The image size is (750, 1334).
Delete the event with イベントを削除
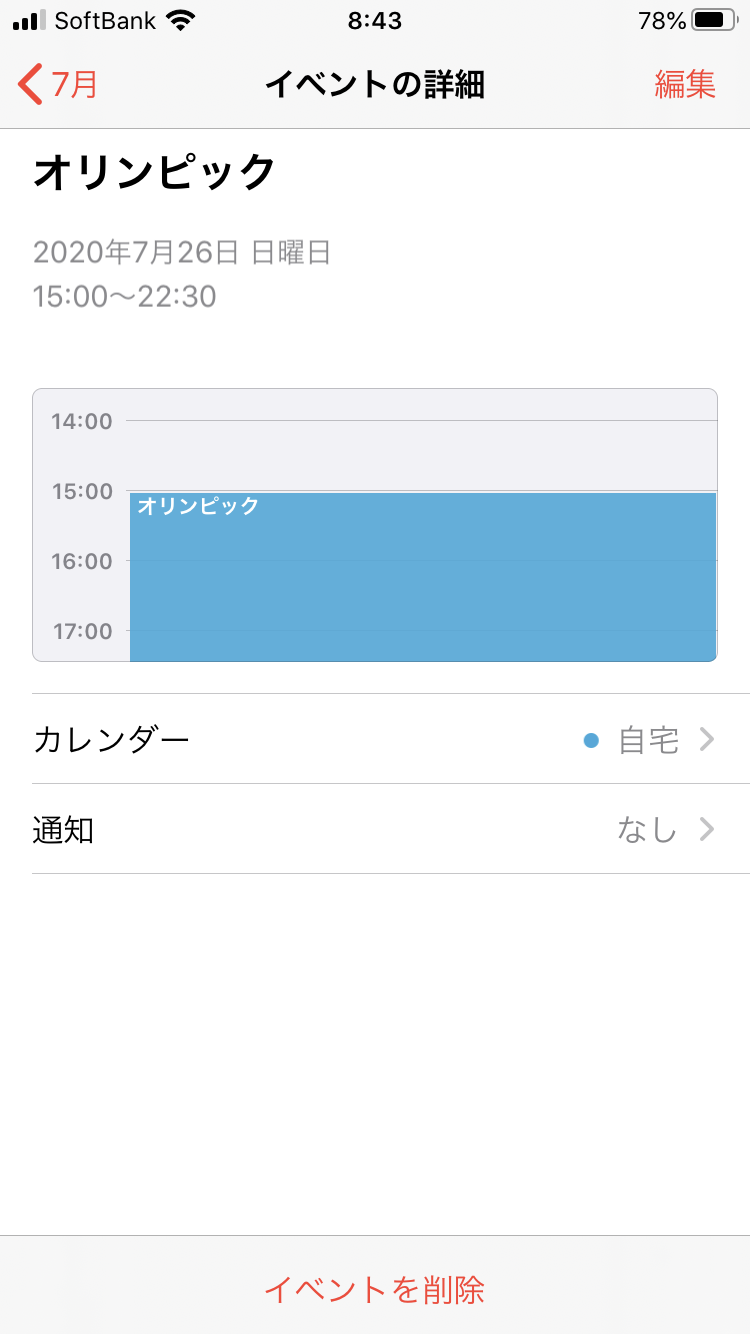pyautogui.click(x=375, y=1289)
